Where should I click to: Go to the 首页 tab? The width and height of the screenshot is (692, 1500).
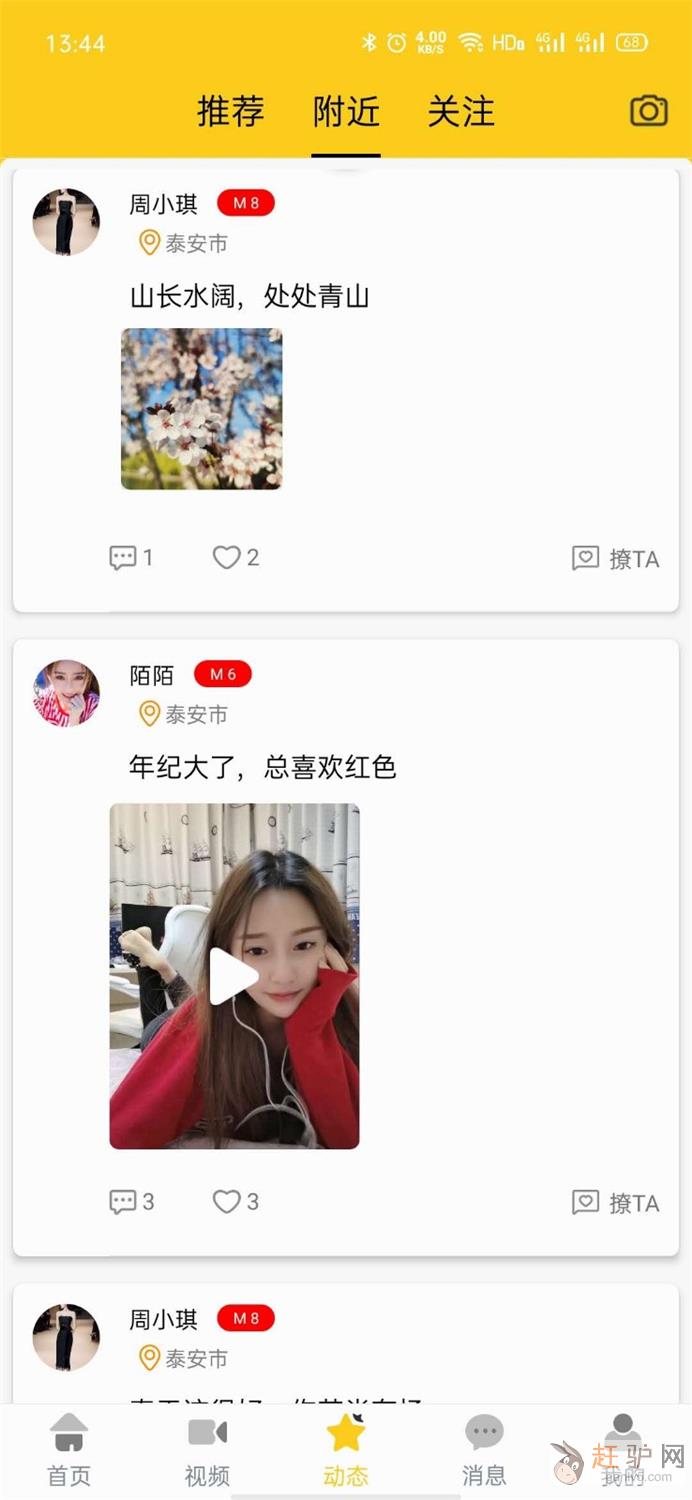click(x=69, y=1450)
